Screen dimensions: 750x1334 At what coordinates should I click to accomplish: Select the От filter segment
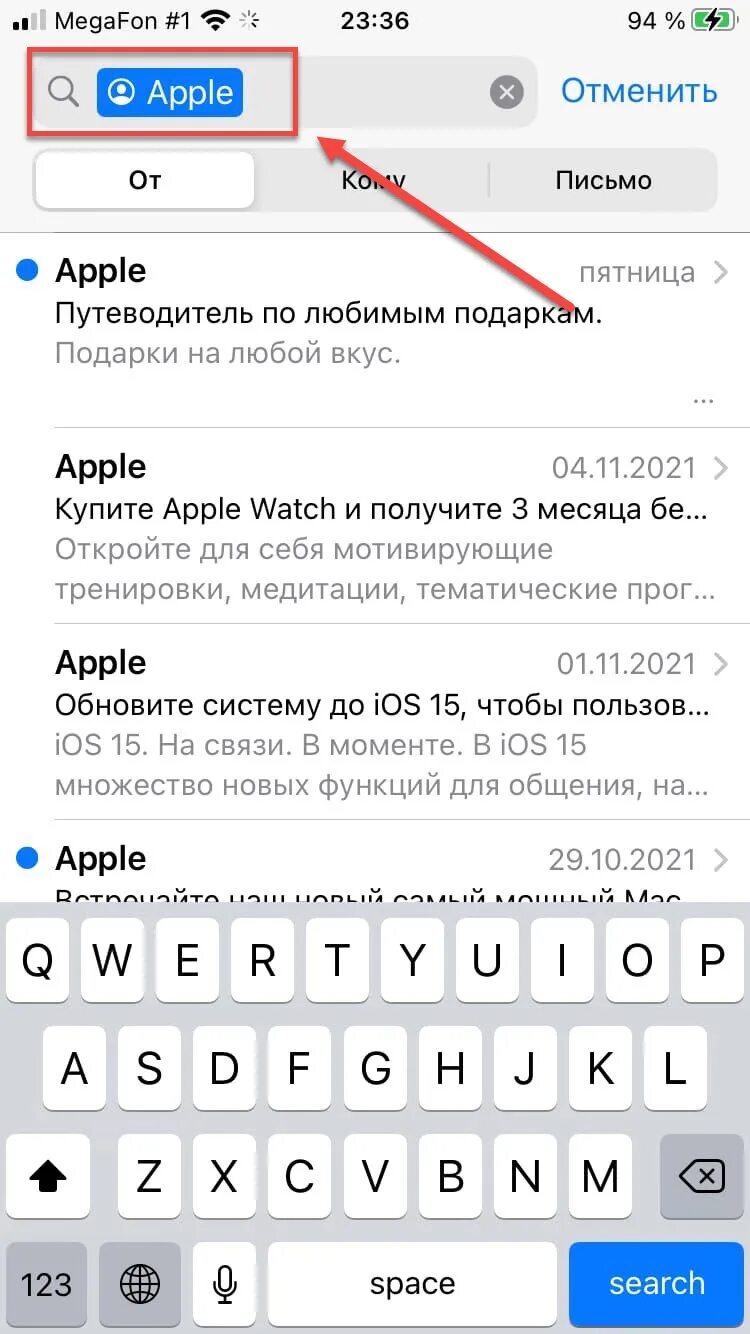(x=144, y=180)
